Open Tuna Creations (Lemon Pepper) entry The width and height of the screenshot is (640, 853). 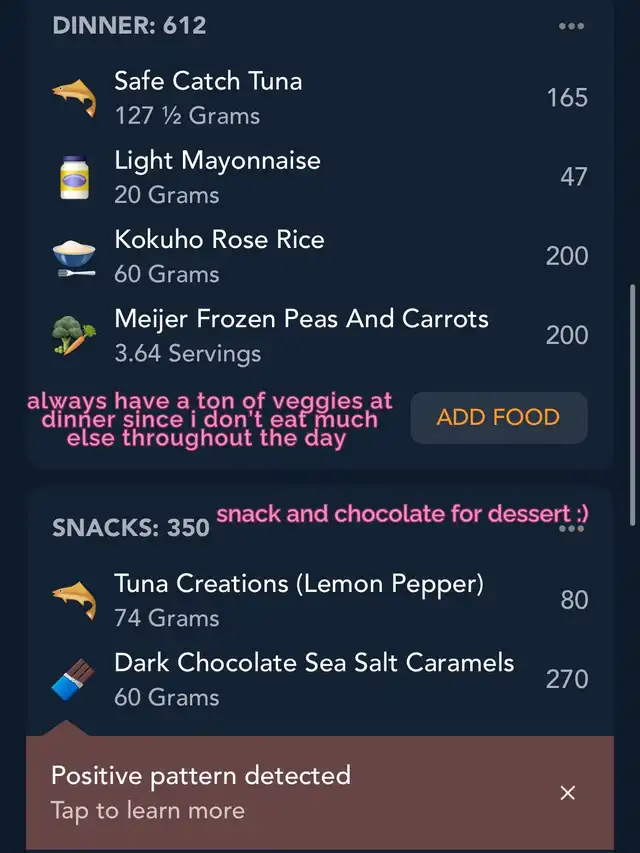pyautogui.click(x=298, y=600)
